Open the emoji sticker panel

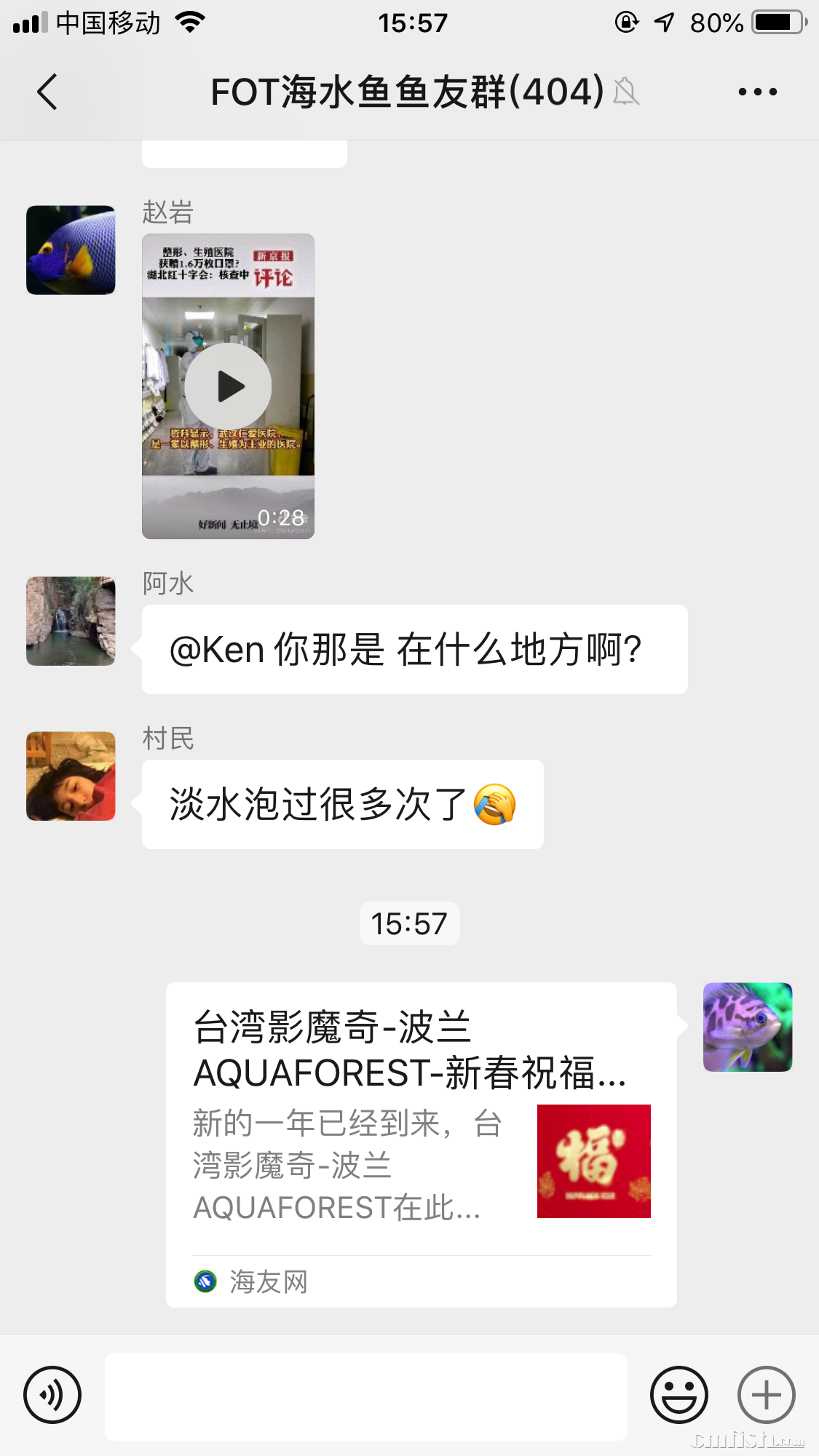[x=678, y=1395]
